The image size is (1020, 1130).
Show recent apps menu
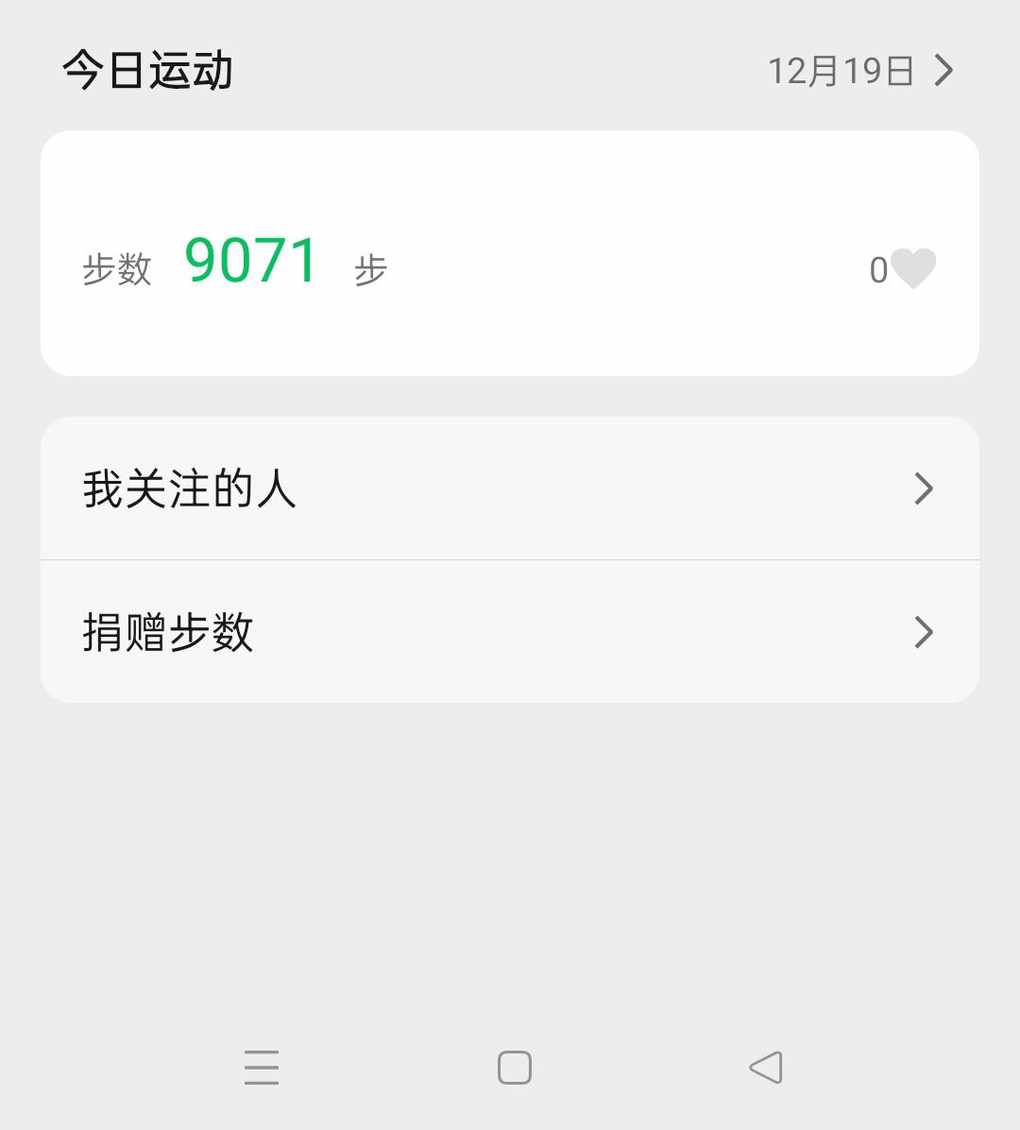262,1067
